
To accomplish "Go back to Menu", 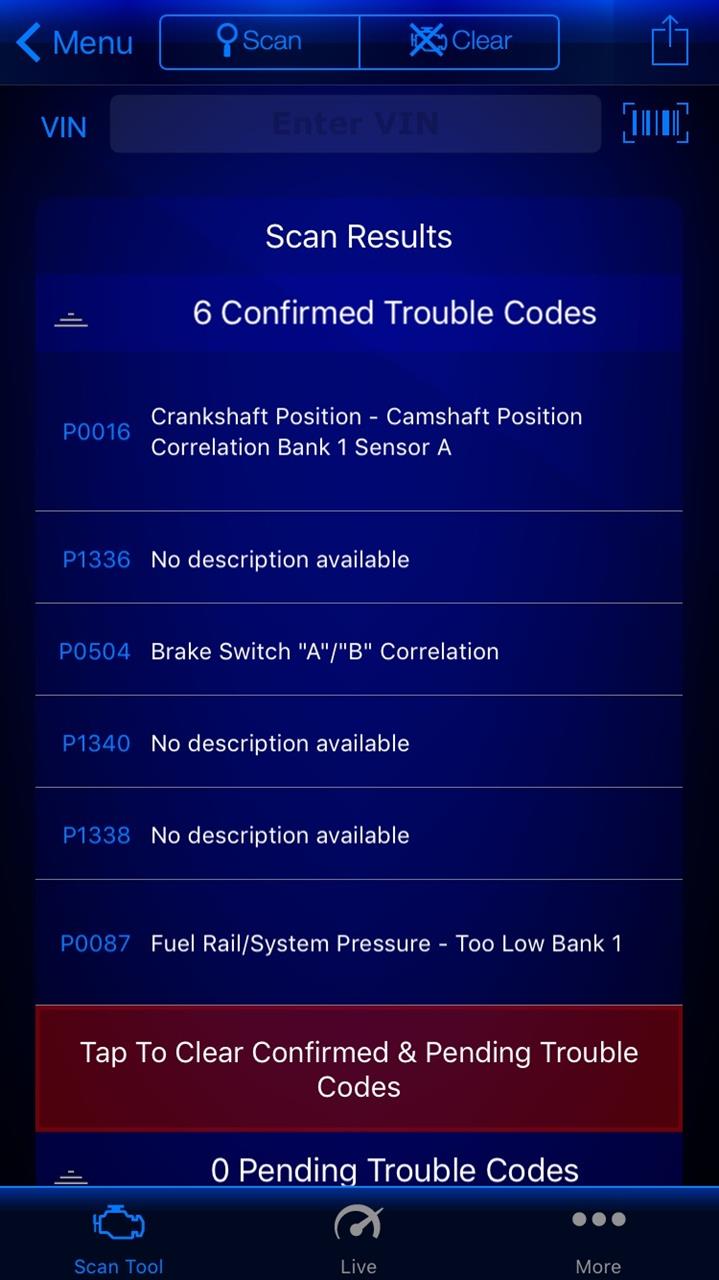I will (75, 43).
